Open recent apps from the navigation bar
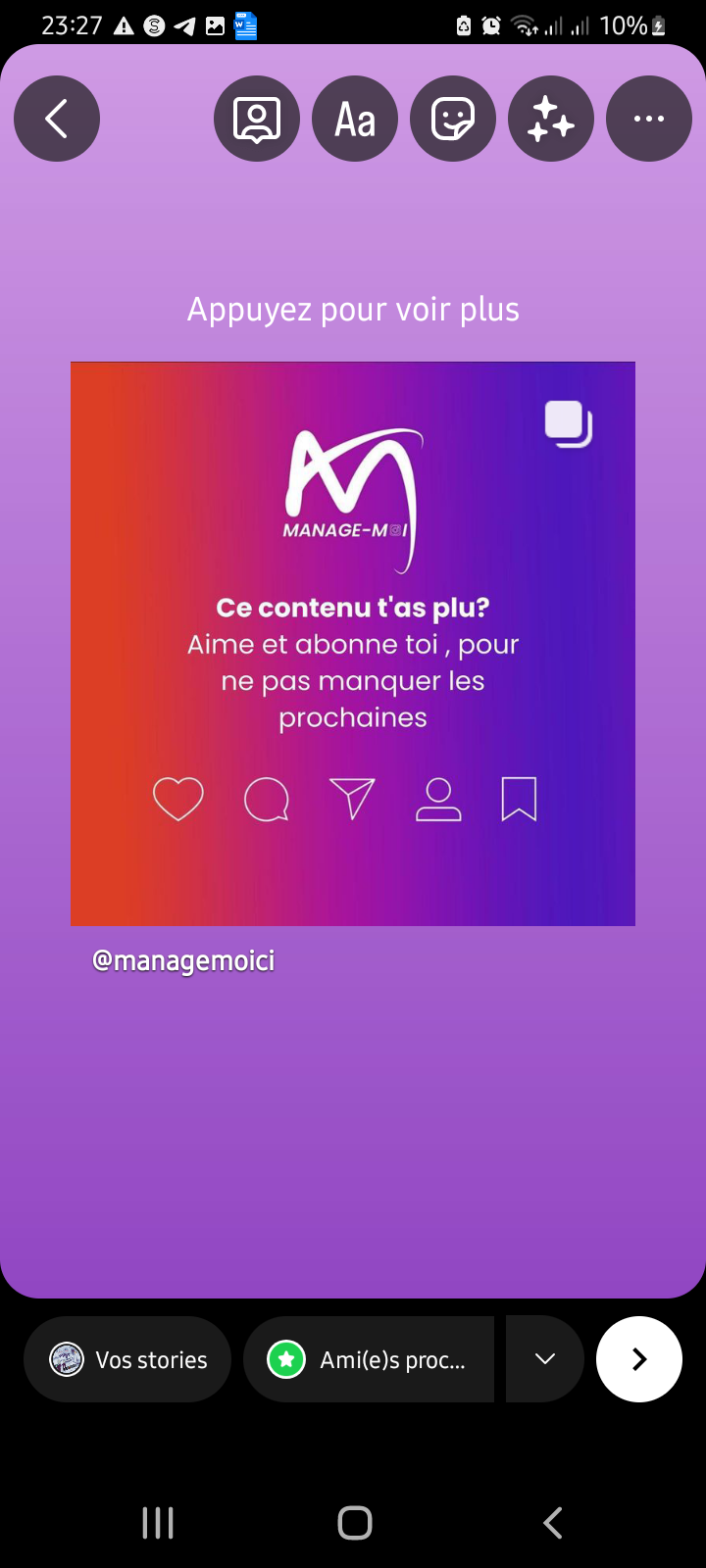Screen dimensions: 706x1568 click(158, 1523)
